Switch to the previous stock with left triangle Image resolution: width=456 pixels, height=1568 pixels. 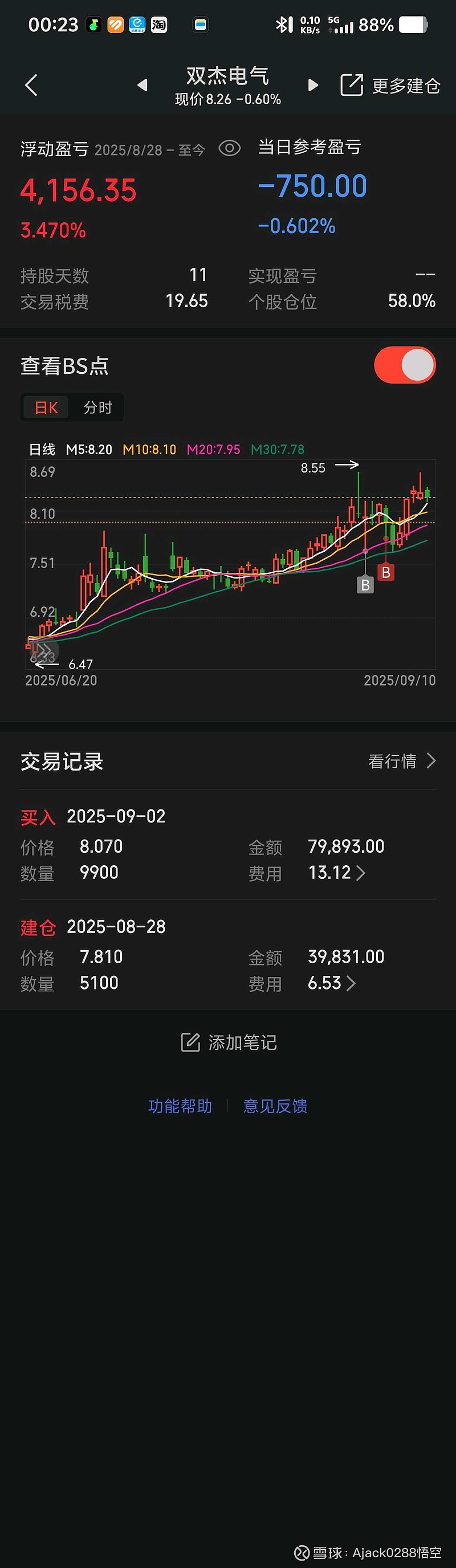click(142, 85)
